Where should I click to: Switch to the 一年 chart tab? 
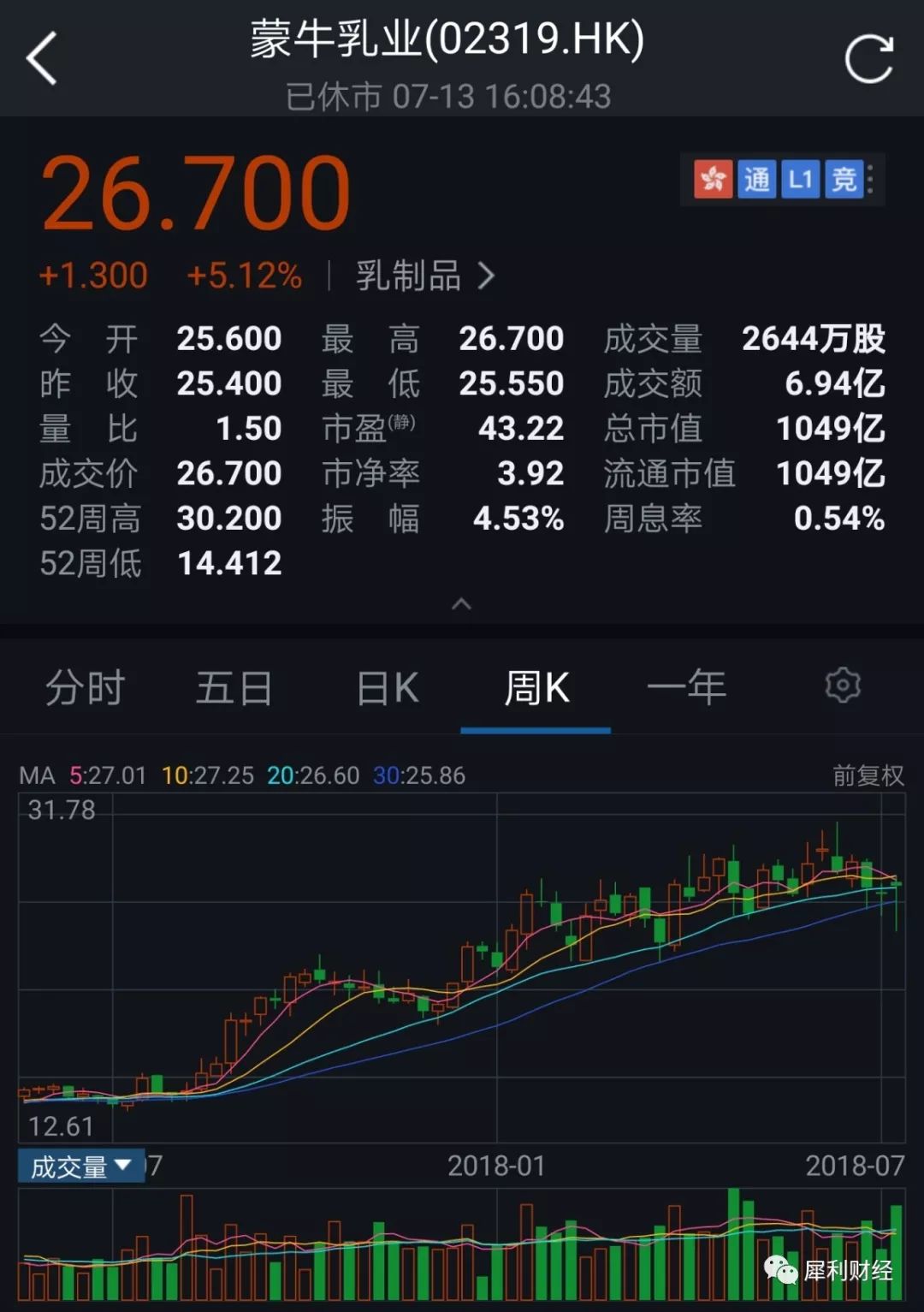(x=689, y=687)
